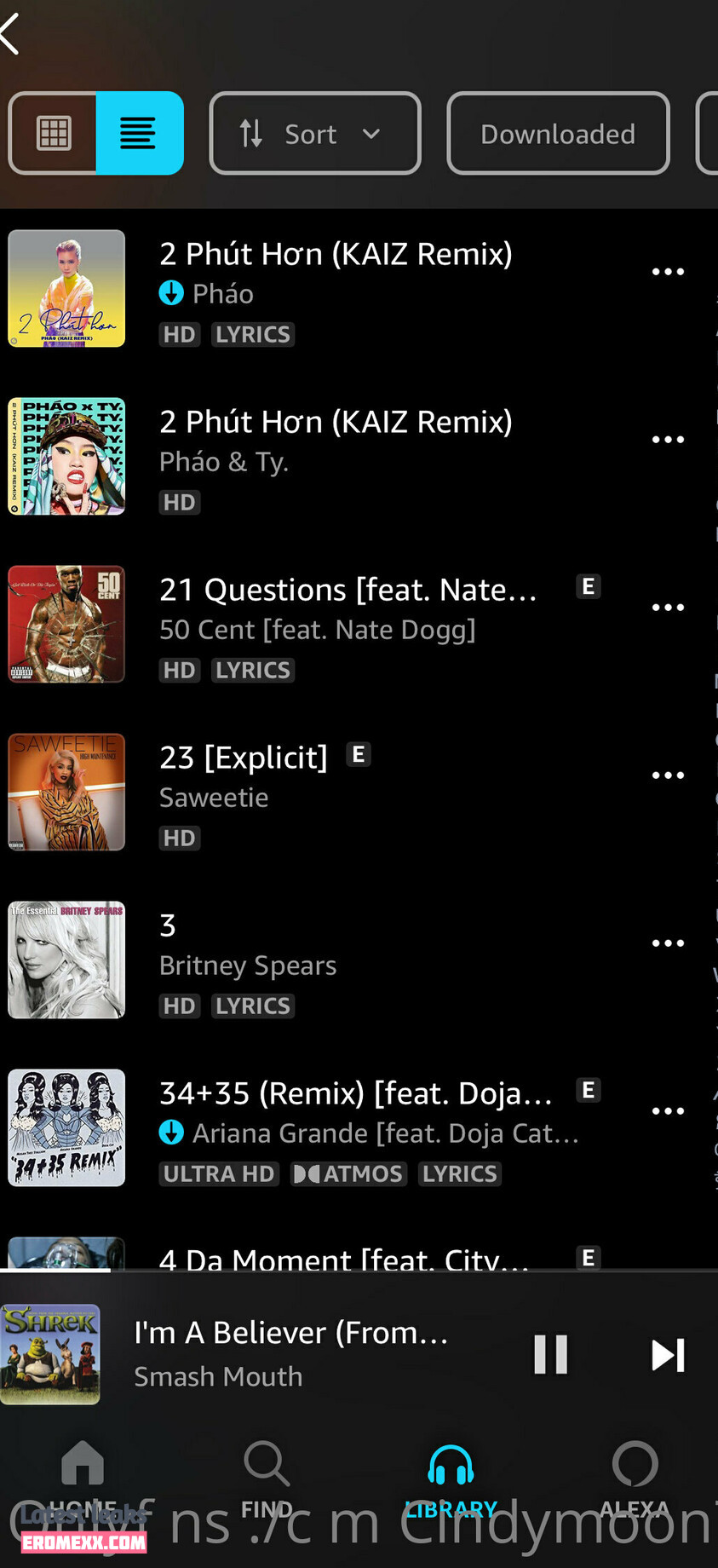The width and height of the screenshot is (718, 1568).
Task: Open more options for Britney Spears' 3
Action: click(668, 943)
